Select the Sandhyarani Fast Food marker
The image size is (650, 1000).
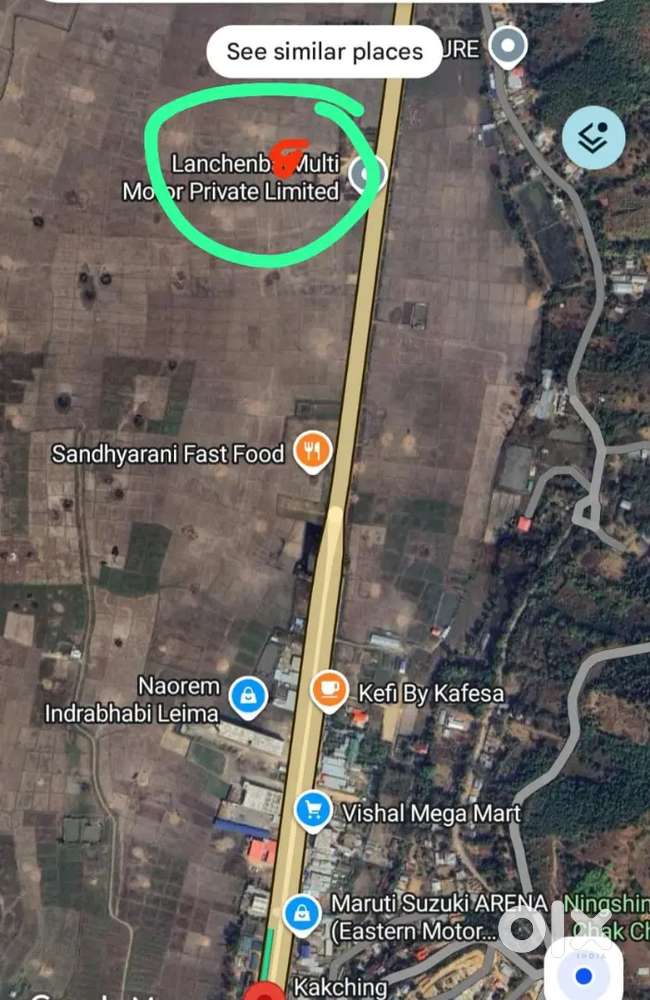tap(312, 453)
